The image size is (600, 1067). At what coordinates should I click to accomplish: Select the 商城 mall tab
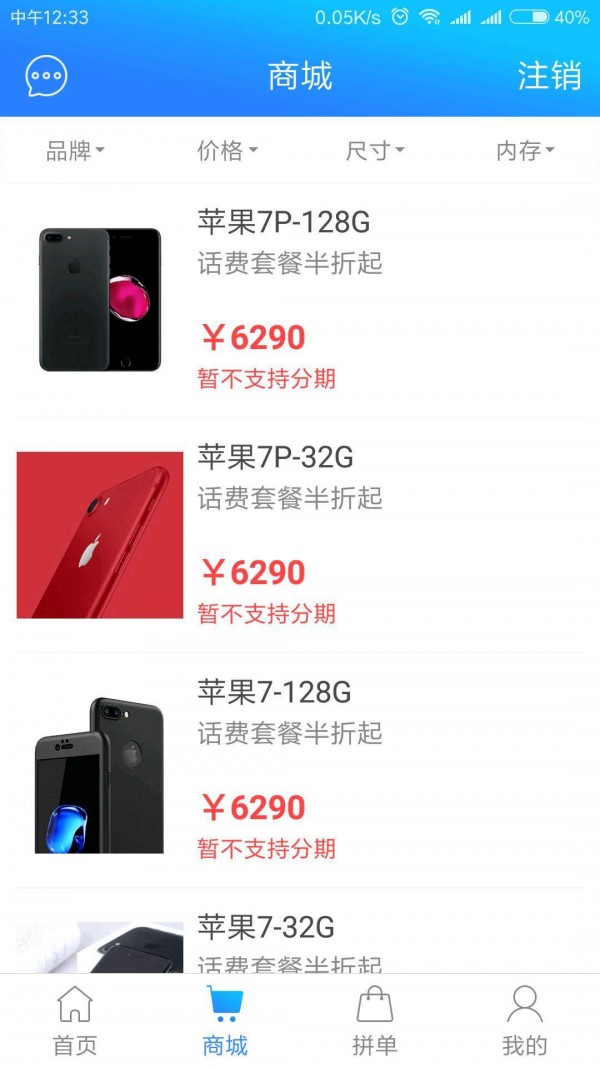(225, 1020)
